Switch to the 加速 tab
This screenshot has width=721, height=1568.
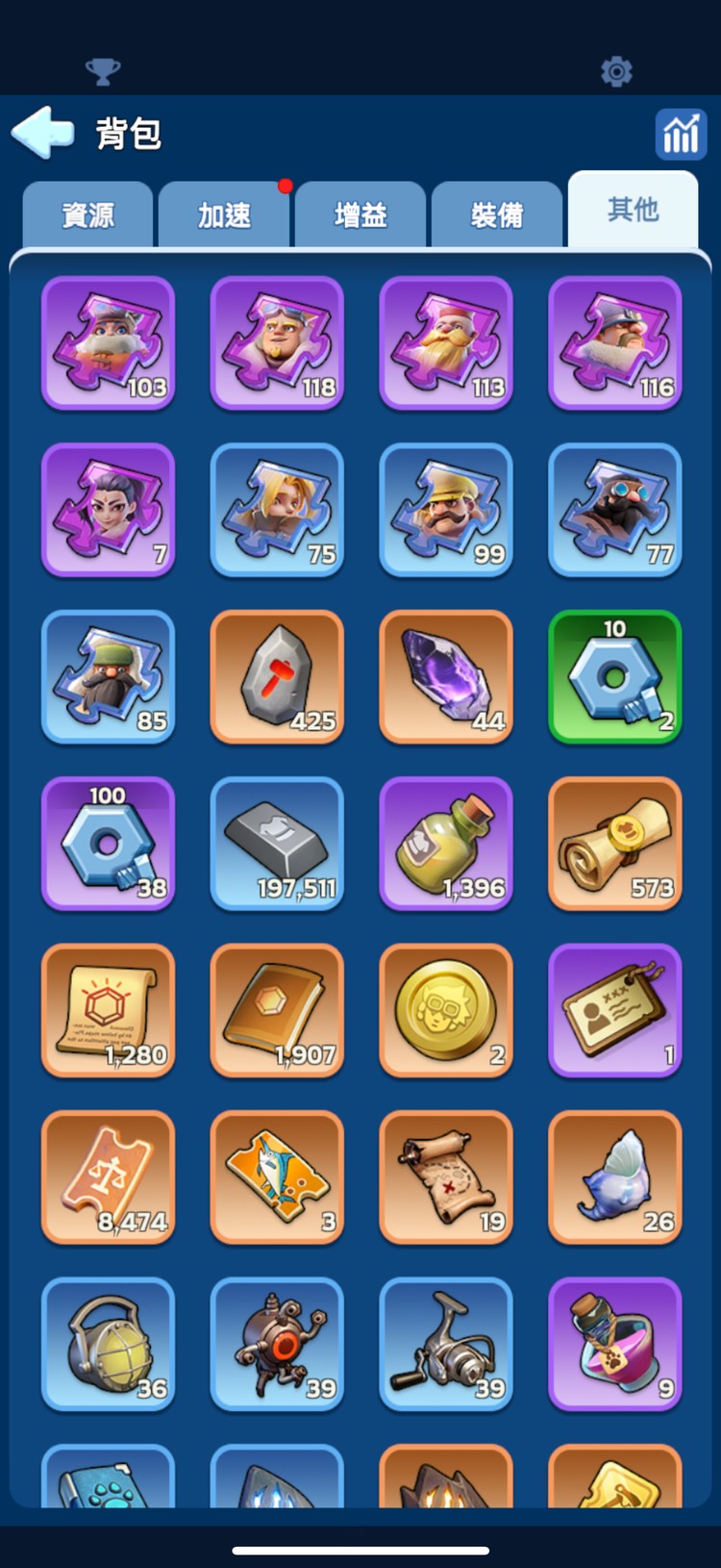coord(224,215)
